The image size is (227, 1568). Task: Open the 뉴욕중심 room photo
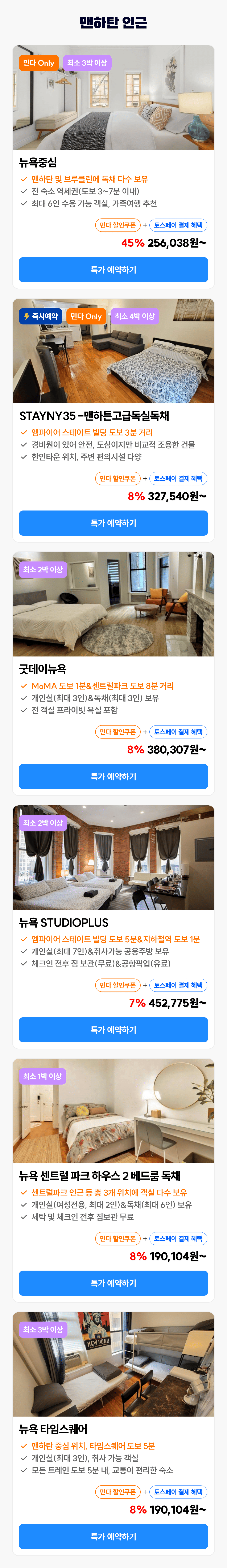[113, 103]
